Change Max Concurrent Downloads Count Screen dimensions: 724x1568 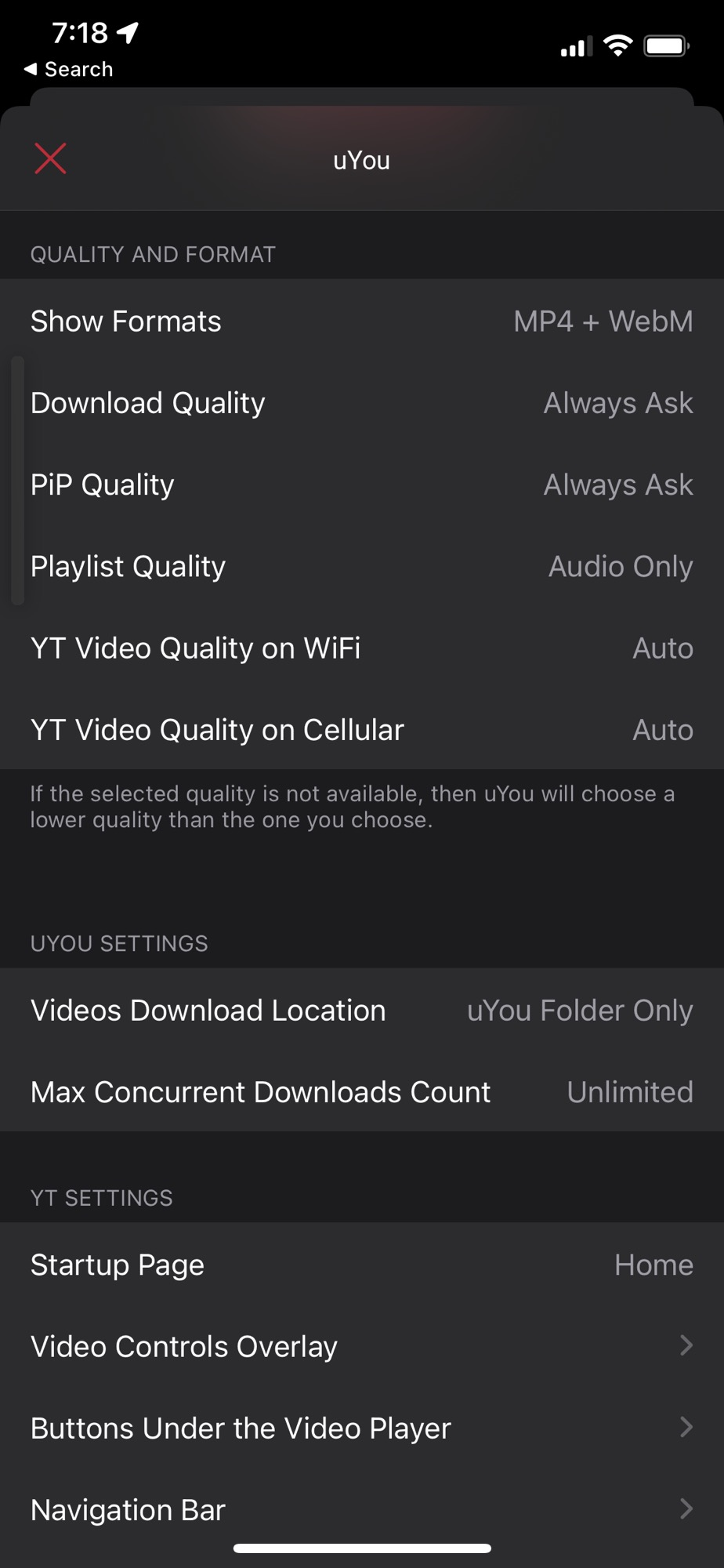pyautogui.click(x=362, y=1091)
